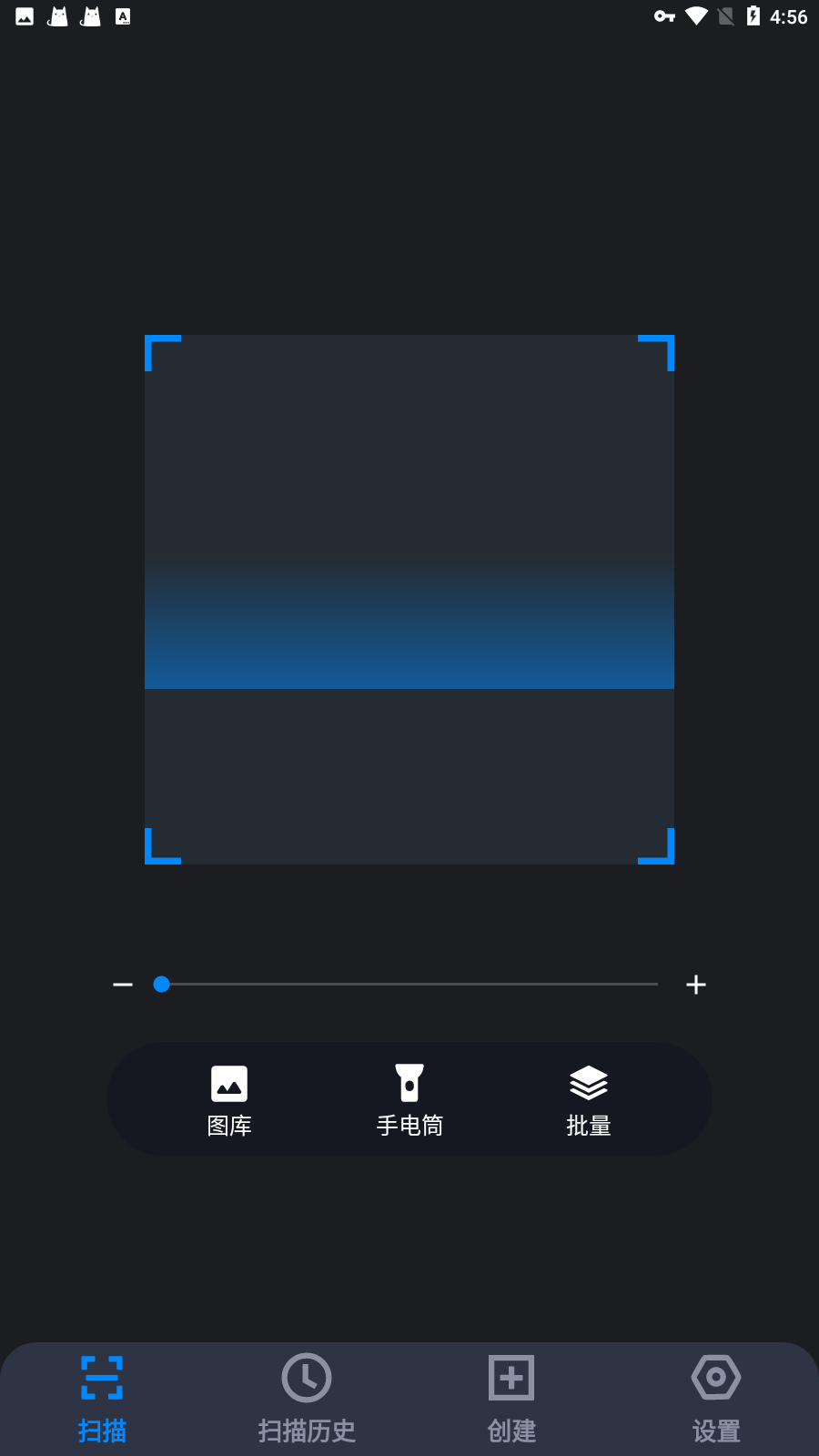This screenshot has width=819, height=1456.
Task: Enable batch scan mode (批量)
Action: point(589,1099)
